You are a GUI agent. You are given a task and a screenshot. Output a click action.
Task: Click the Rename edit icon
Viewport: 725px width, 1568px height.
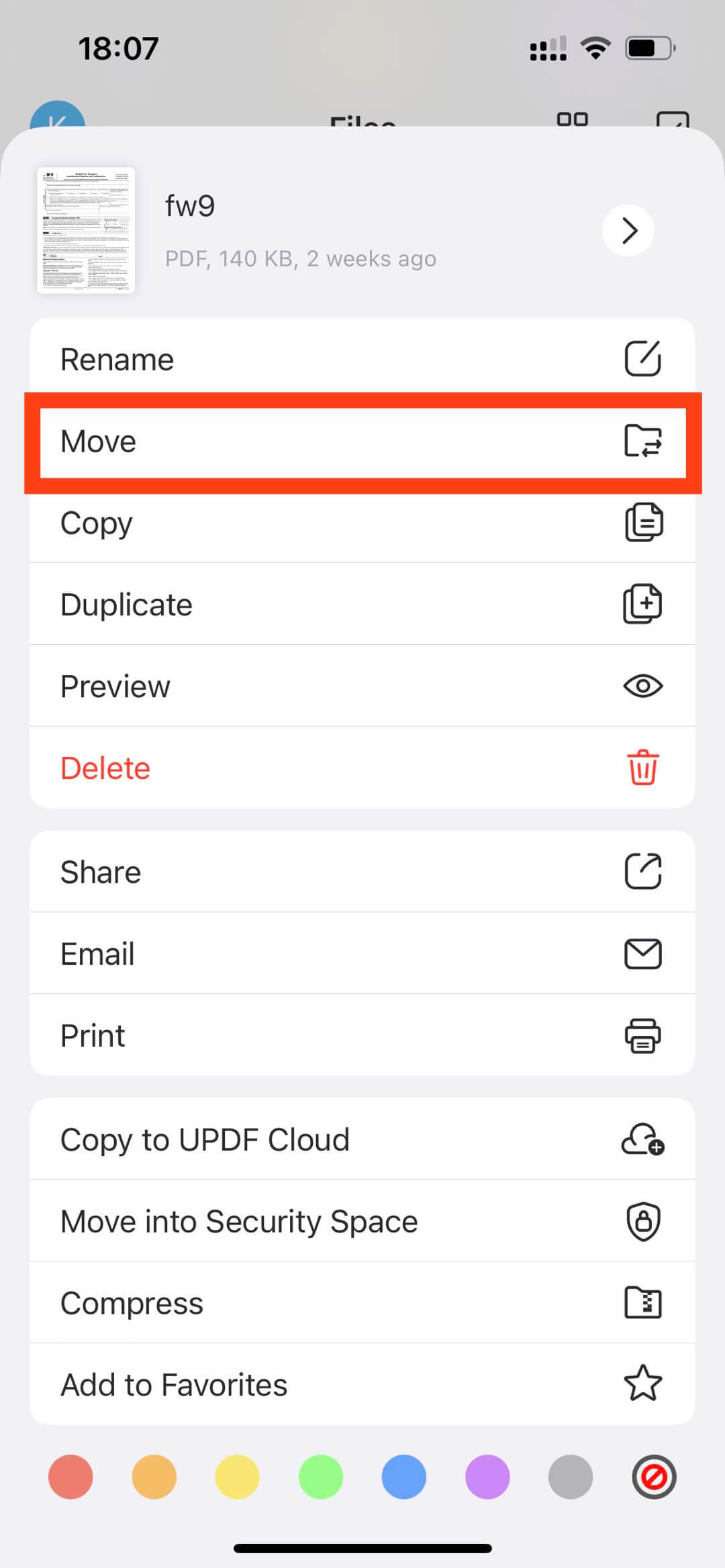pos(643,358)
